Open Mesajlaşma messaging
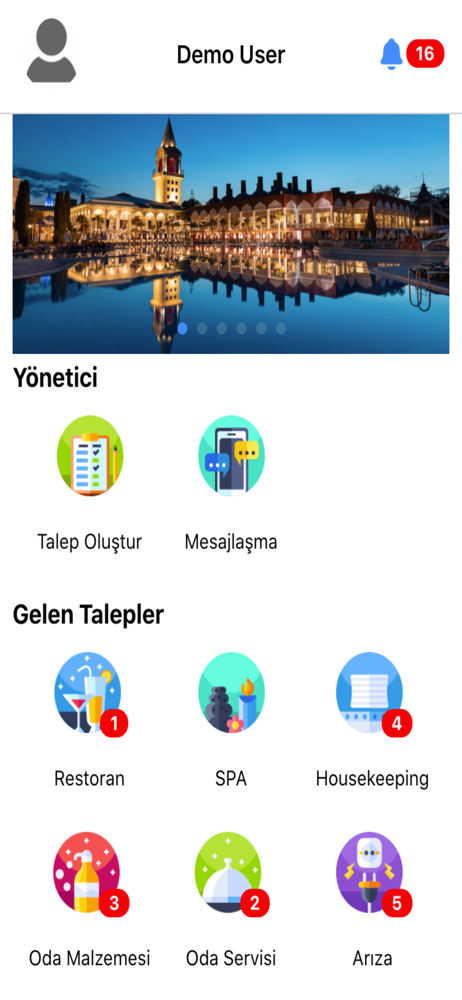The width and height of the screenshot is (462, 1000). point(231,456)
